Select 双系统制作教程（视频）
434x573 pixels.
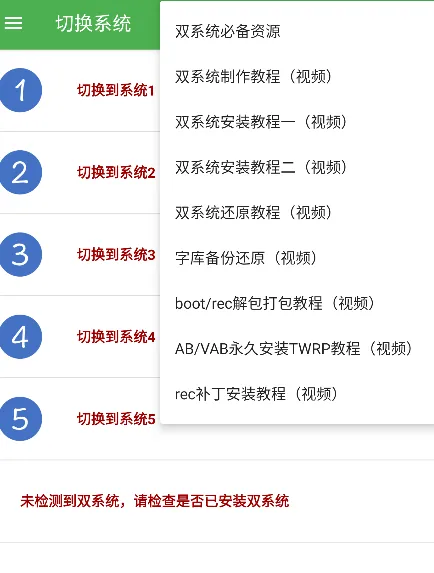pos(297,77)
